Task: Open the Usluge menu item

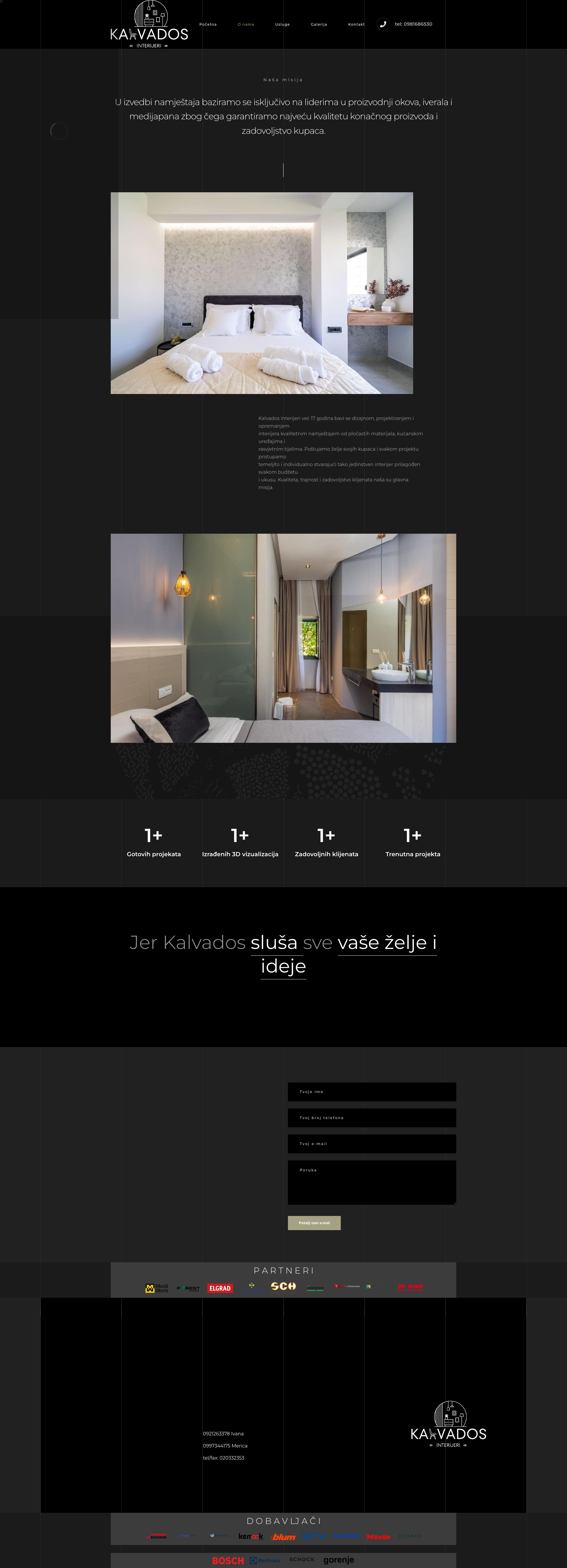Action: 282,24
